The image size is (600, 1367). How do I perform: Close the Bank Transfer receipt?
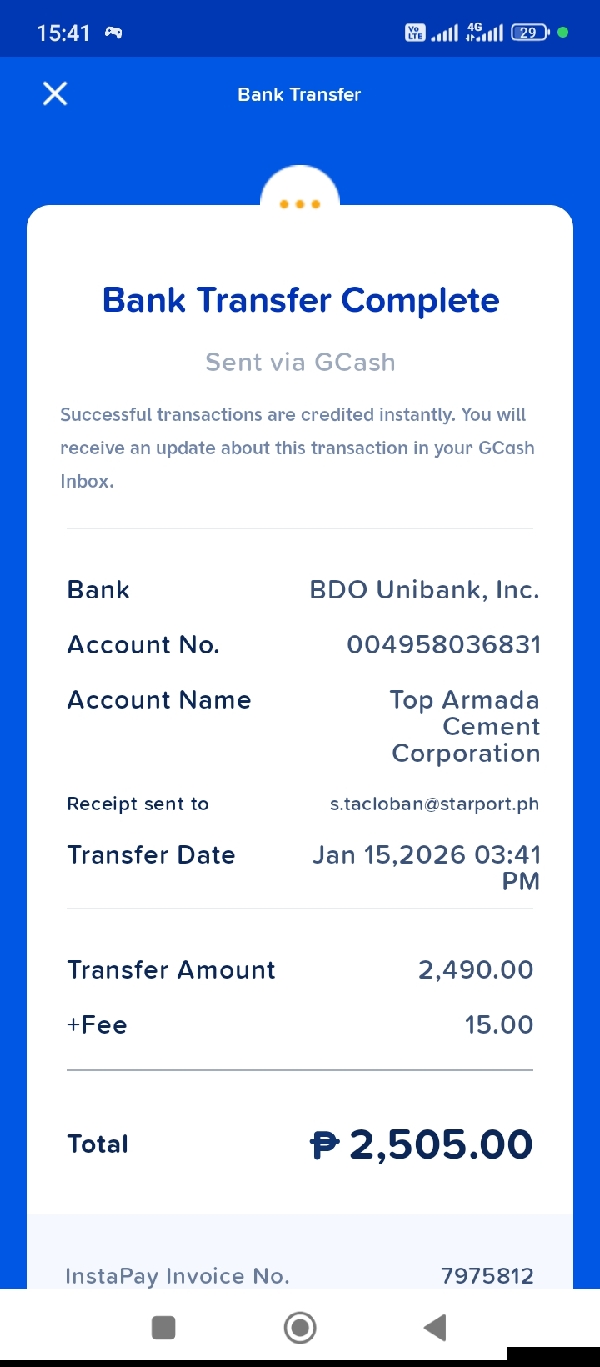pos(55,94)
